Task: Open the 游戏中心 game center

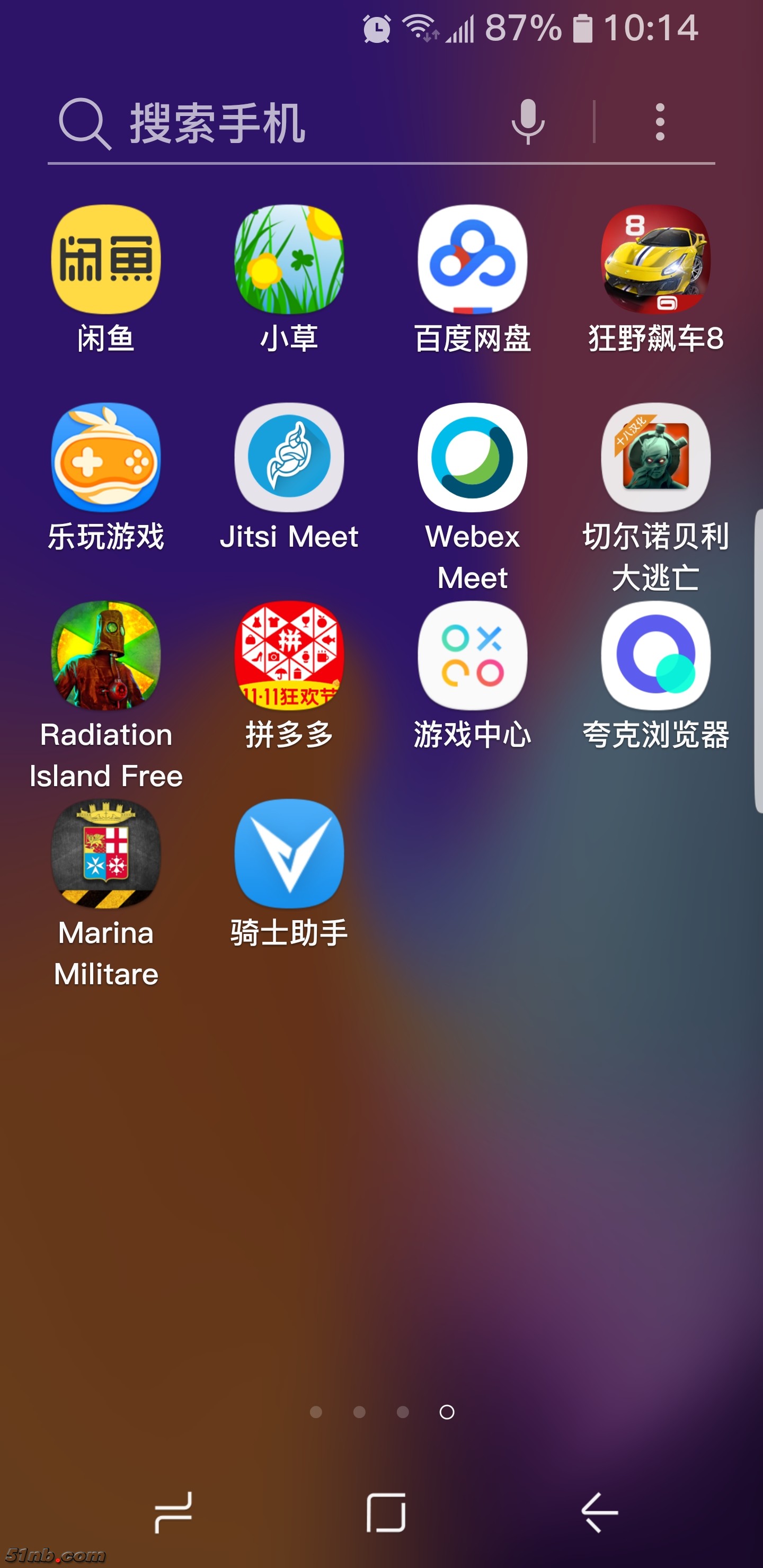Action: pyautogui.click(x=472, y=657)
